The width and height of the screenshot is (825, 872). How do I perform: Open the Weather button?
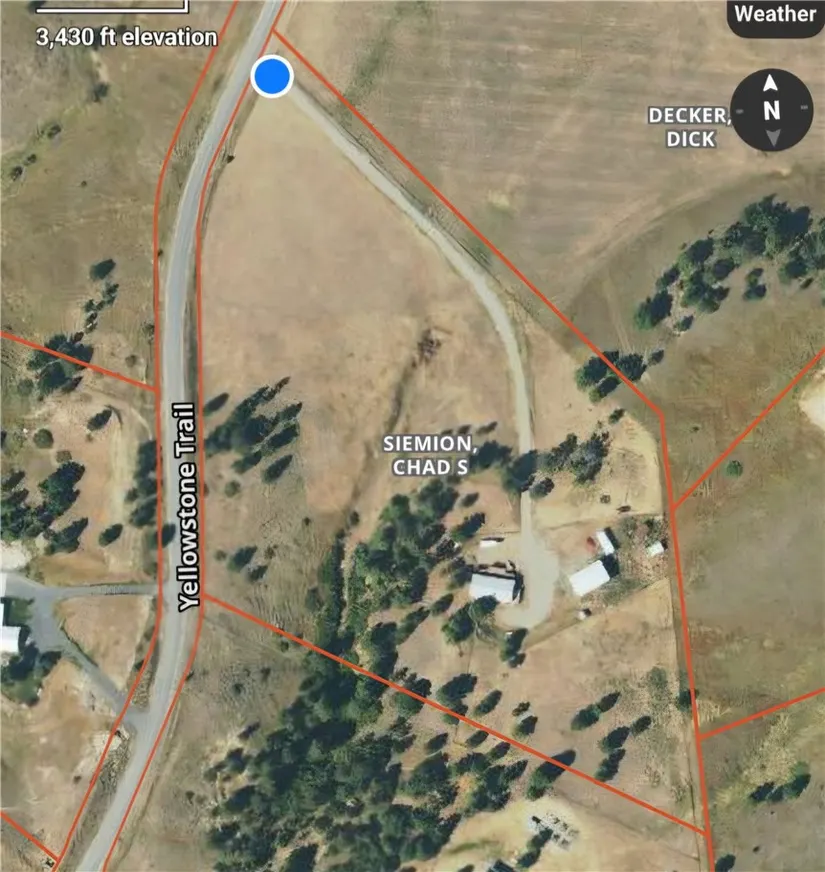pyautogui.click(x=775, y=15)
